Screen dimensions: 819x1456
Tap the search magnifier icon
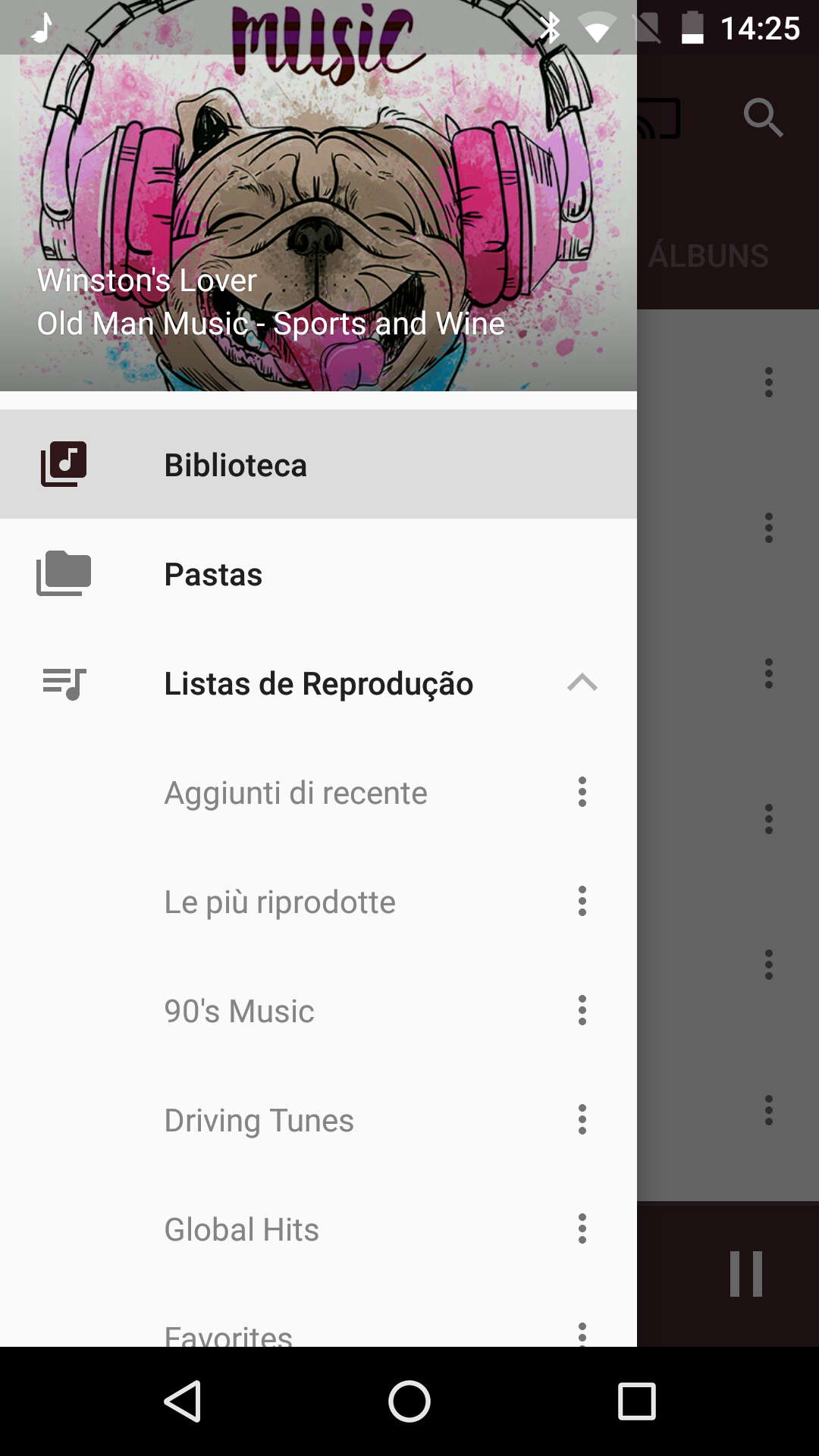point(763,118)
